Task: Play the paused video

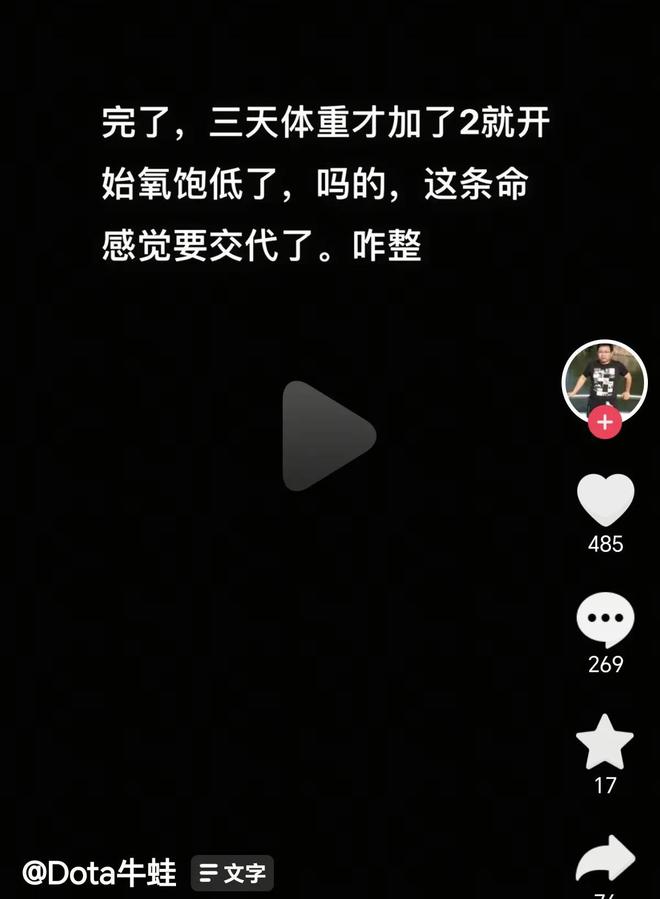Action: [327, 436]
